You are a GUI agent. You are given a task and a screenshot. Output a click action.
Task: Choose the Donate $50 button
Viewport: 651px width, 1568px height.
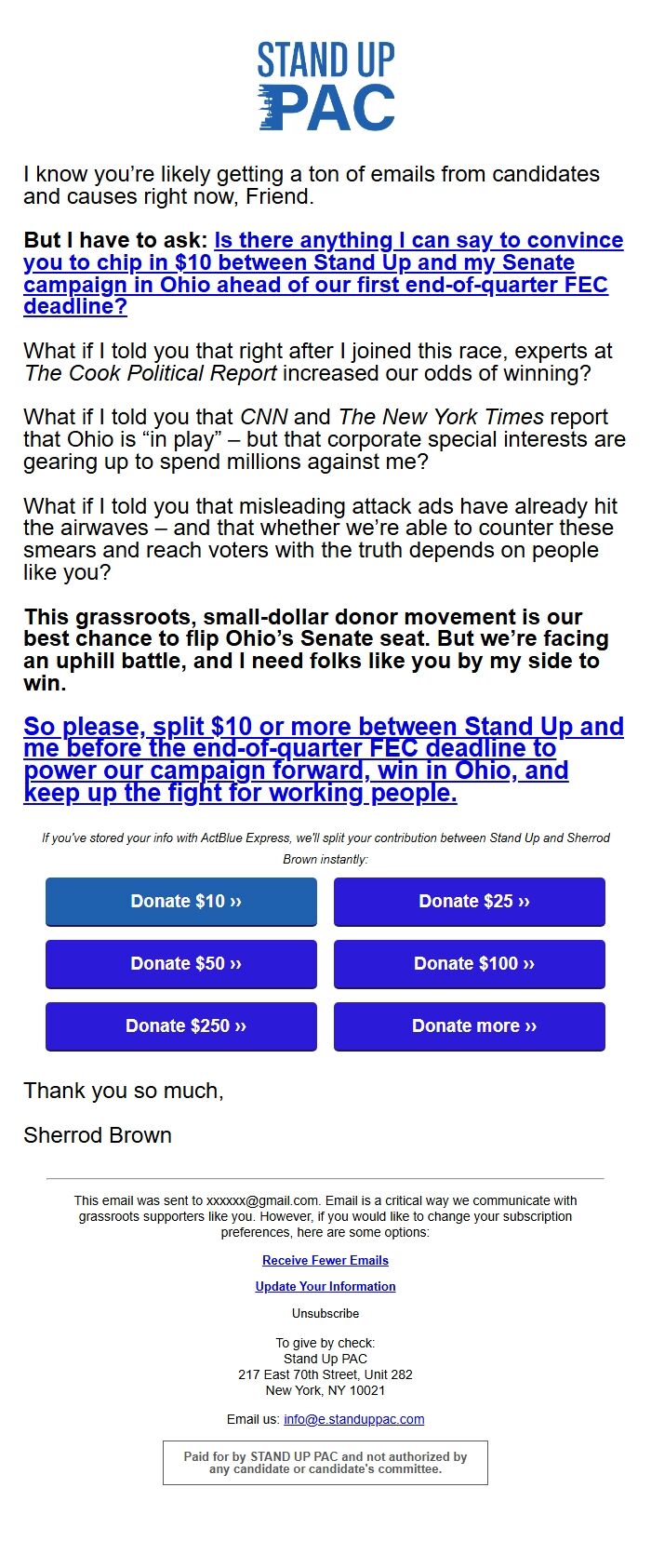pos(181,964)
